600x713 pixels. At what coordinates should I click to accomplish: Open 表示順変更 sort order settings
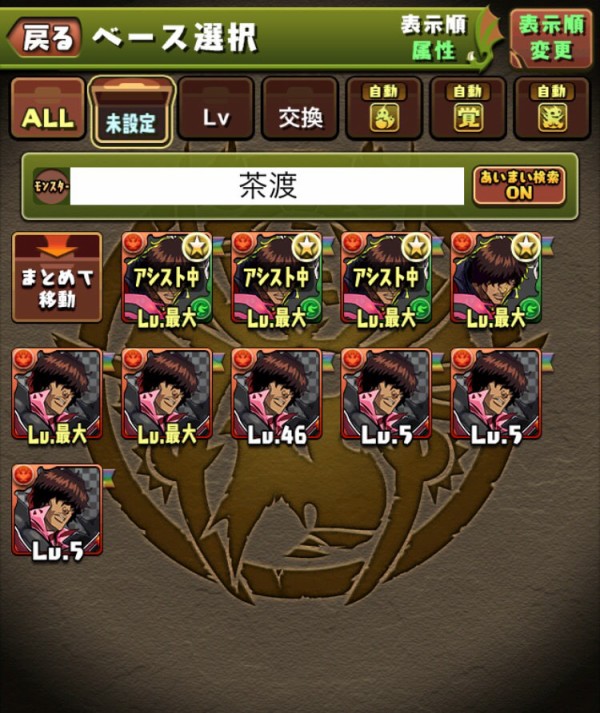[x=551, y=37]
